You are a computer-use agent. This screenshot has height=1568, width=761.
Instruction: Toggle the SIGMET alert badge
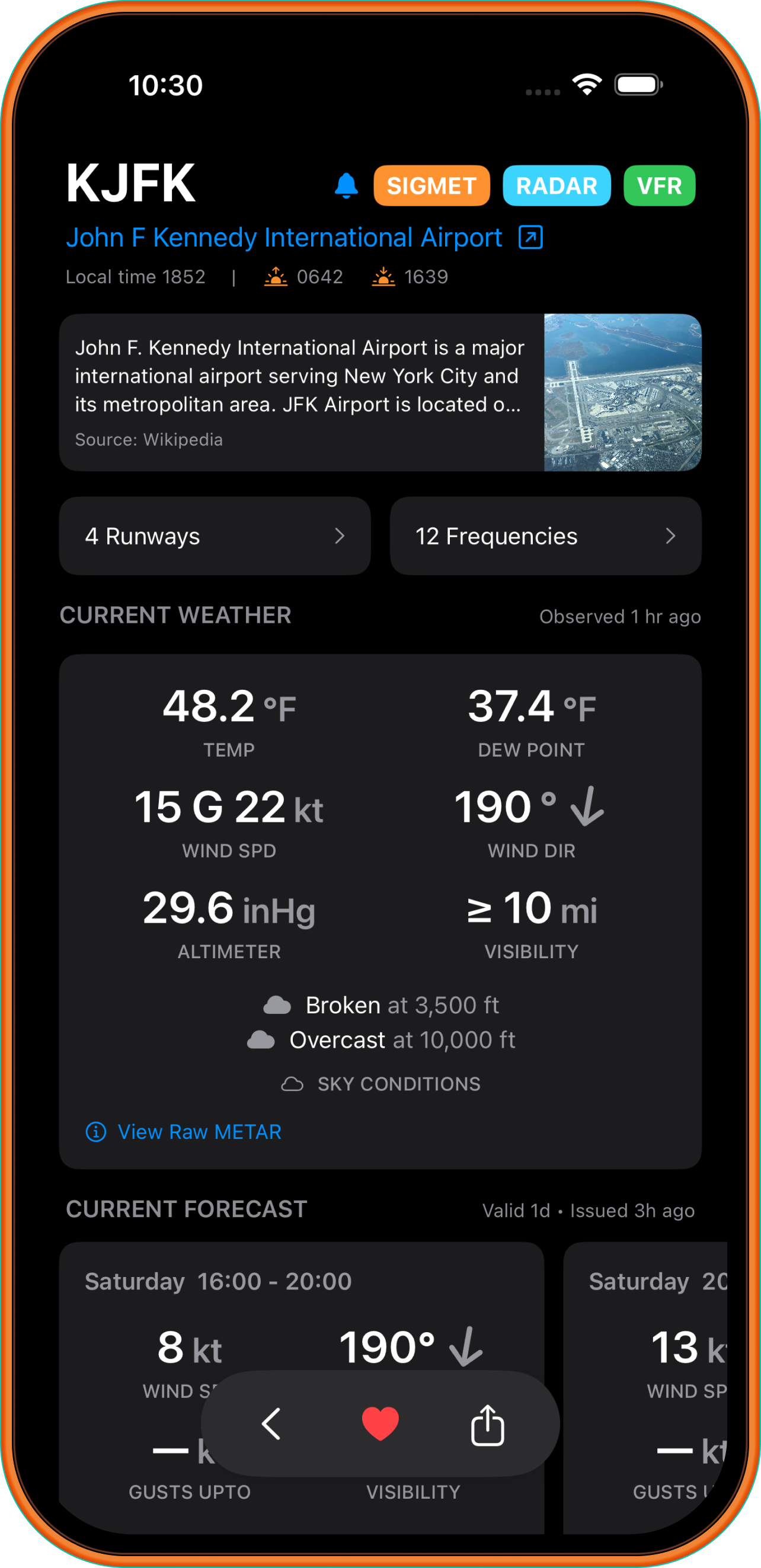click(x=431, y=185)
